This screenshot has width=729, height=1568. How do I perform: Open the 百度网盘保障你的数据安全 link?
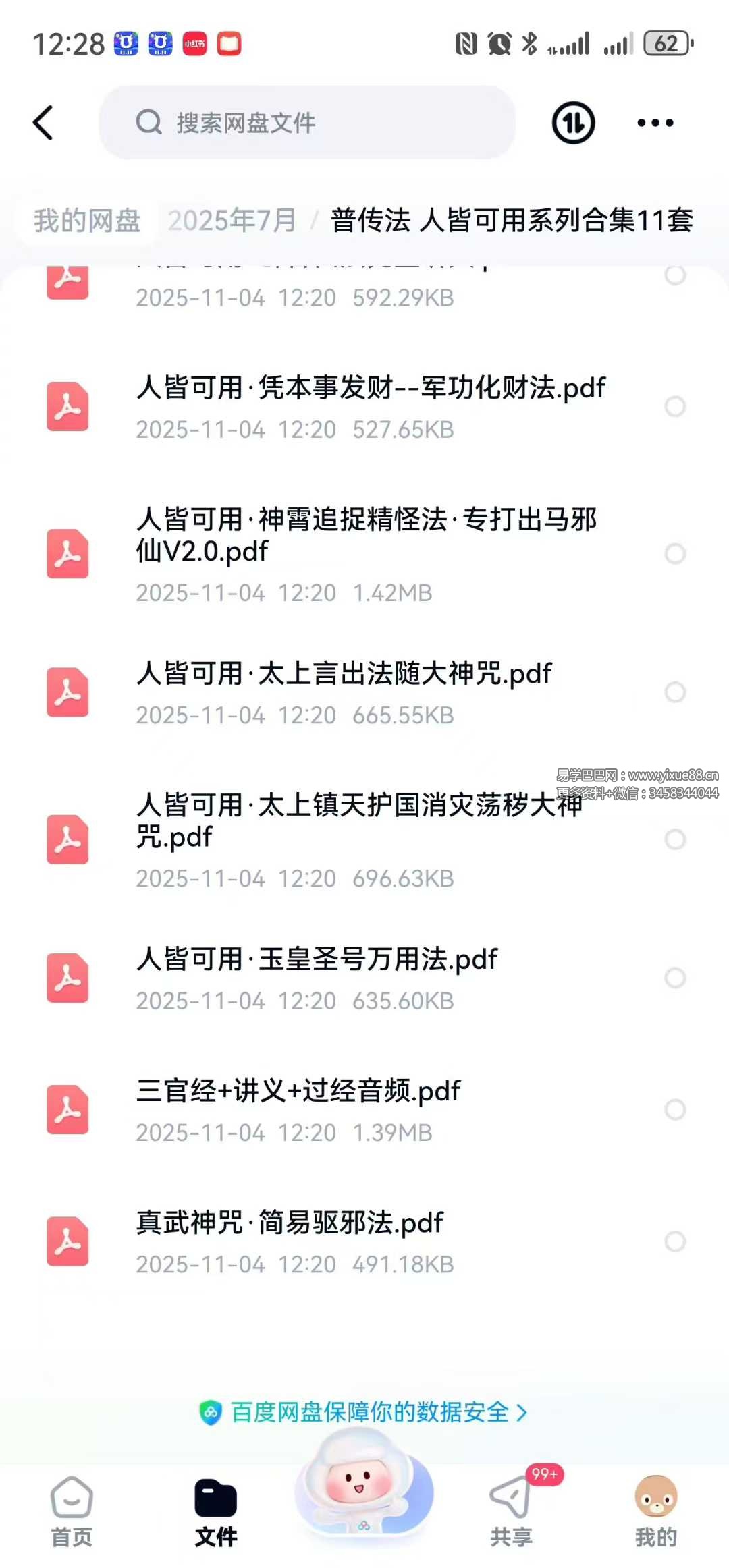coord(364,1412)
